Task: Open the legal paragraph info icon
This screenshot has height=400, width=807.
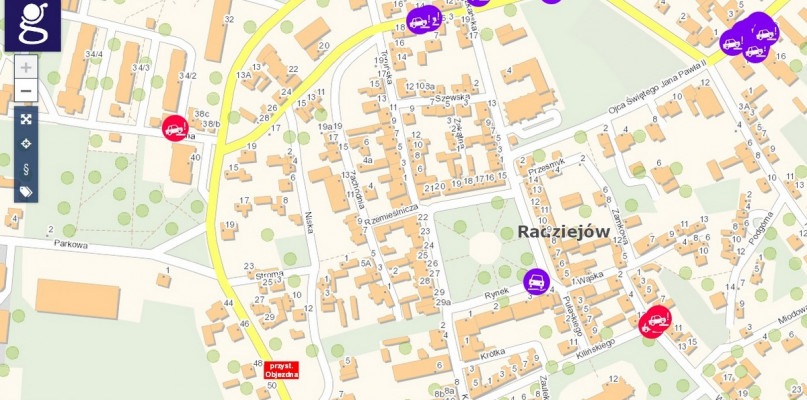Action: coord(26,167)
